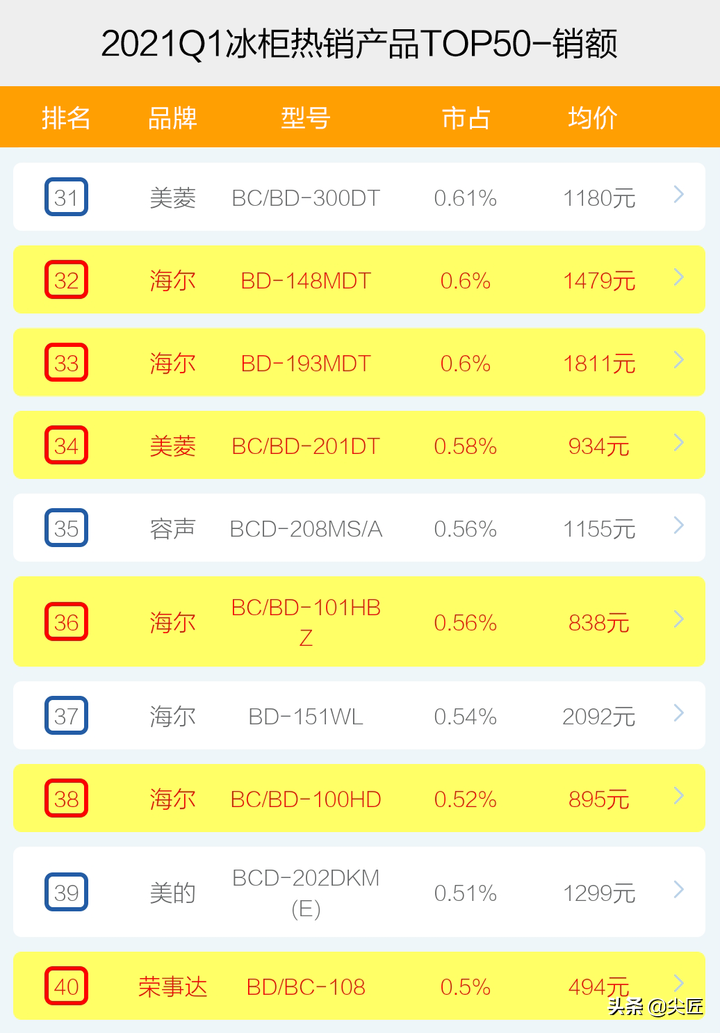This screenshot has width=720, height=1033.
Task: Expand details for rank 31 BC/BD-300DT
Action: tap(679, 197)
